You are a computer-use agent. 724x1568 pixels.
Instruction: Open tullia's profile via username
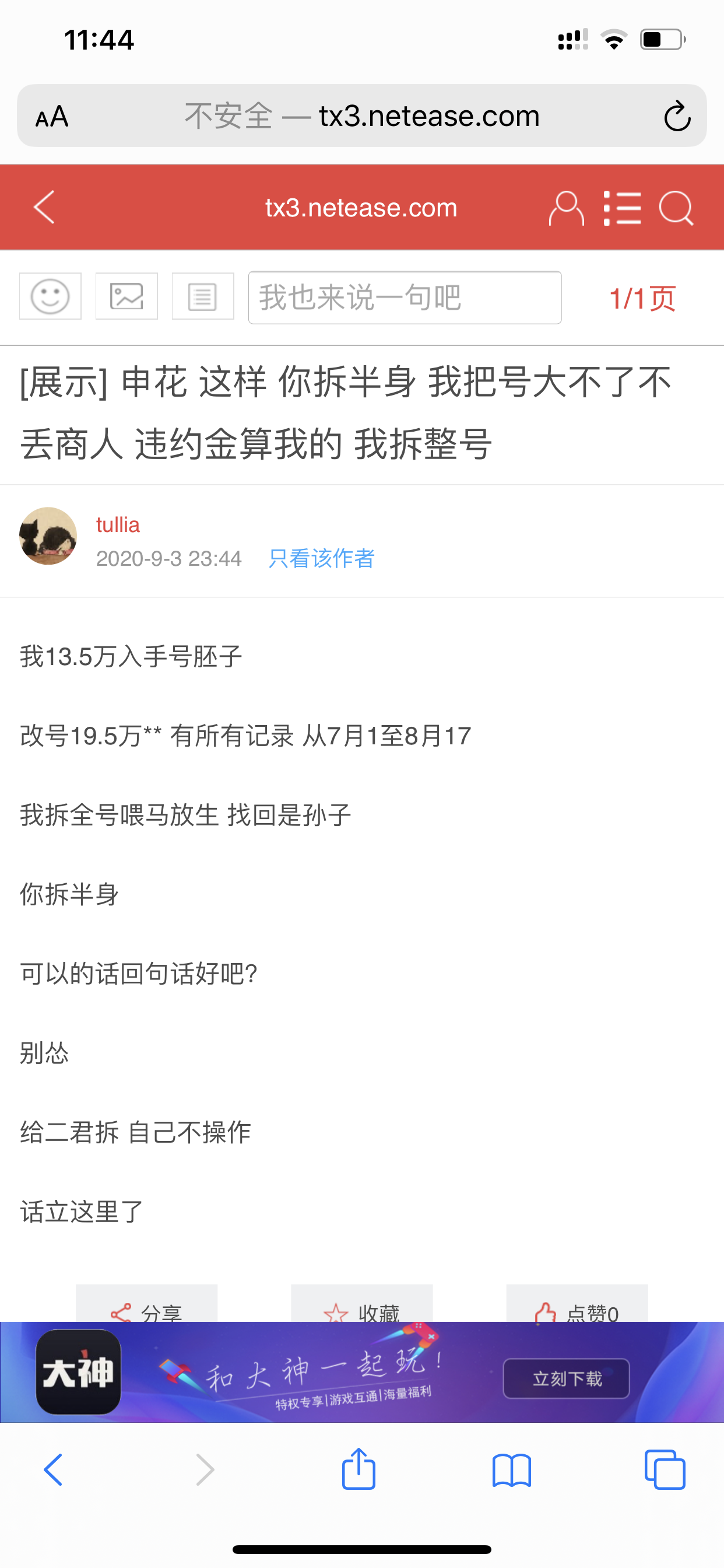click(118, 524)
